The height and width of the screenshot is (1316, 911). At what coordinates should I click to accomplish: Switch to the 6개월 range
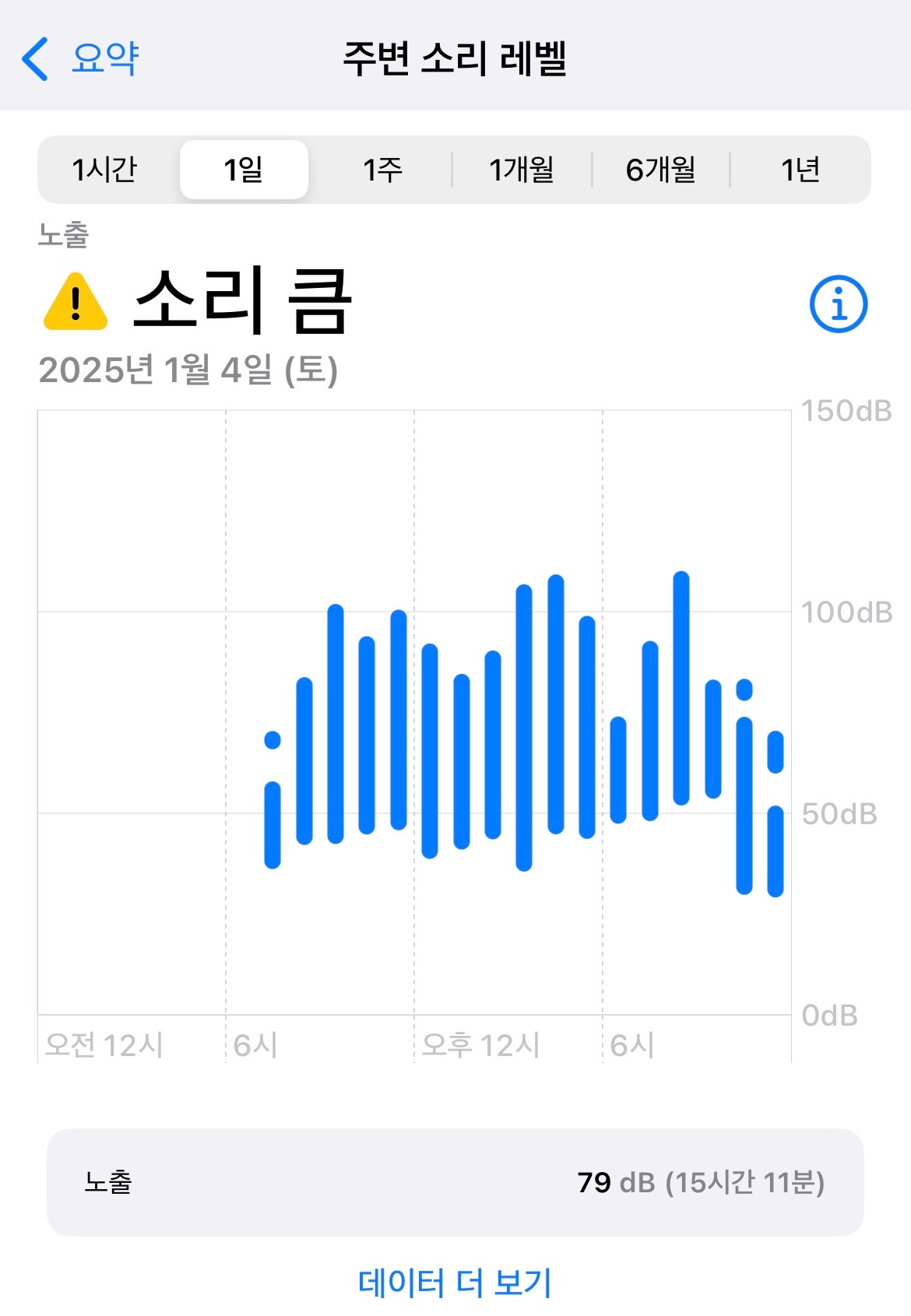click(x=661, y=170)
